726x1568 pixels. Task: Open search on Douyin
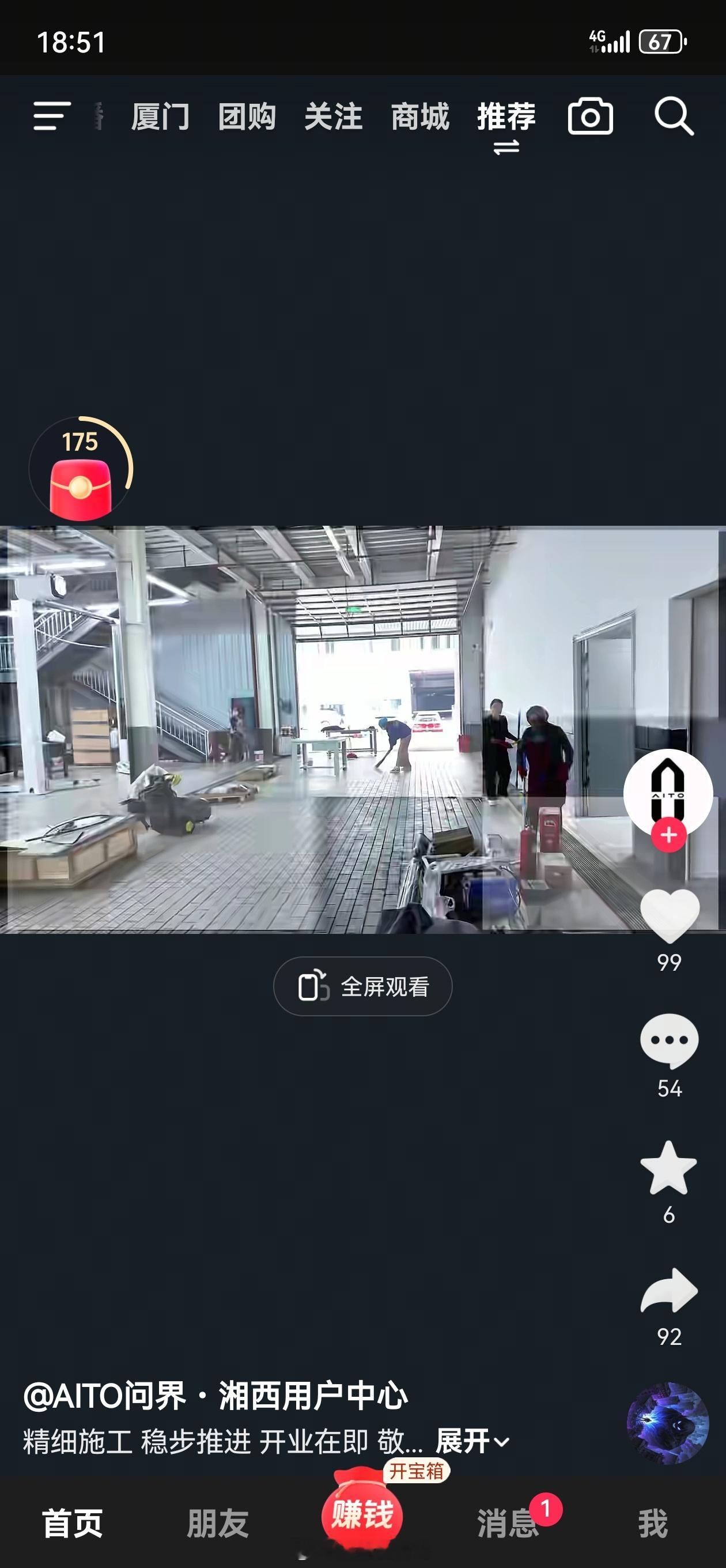click(x=673, y=117)
